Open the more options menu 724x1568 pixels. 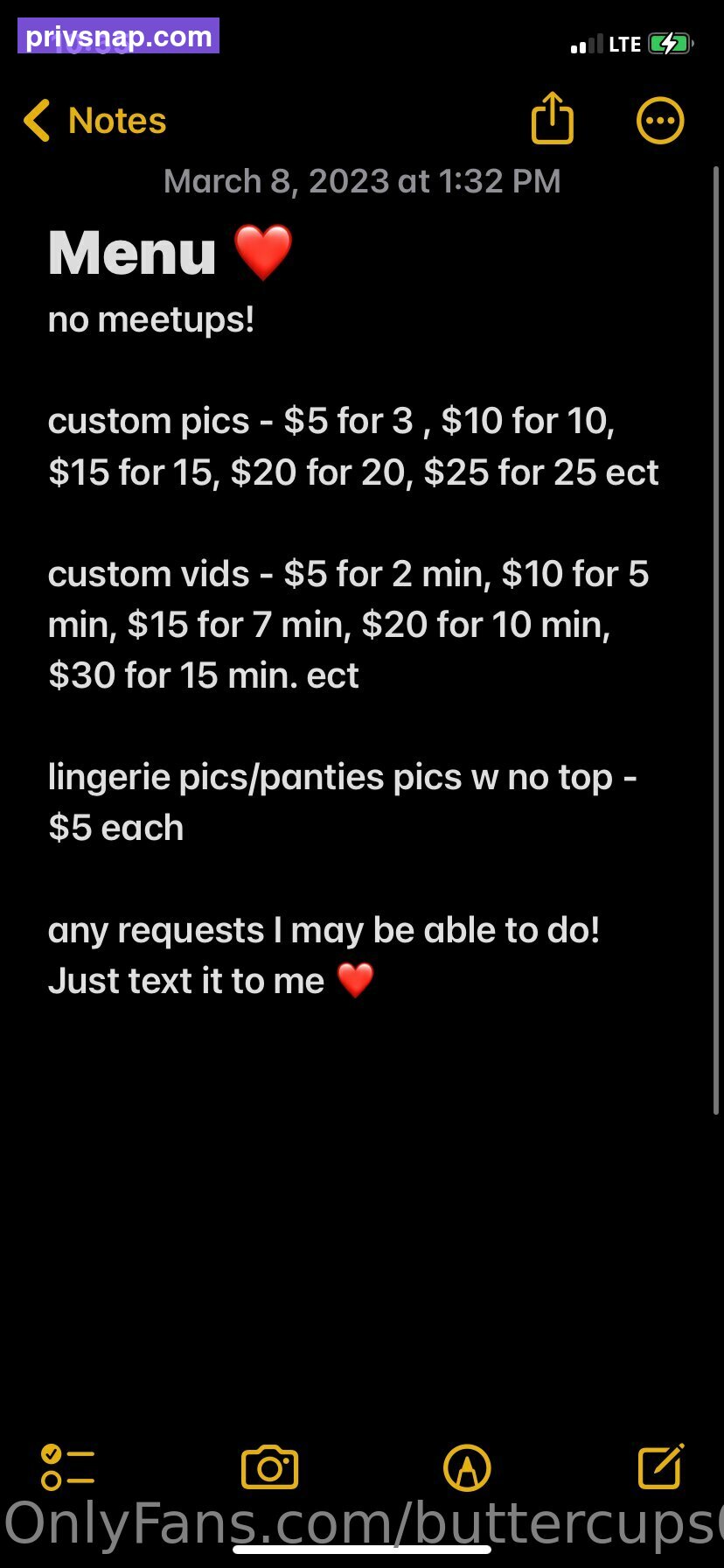[659, 121]
